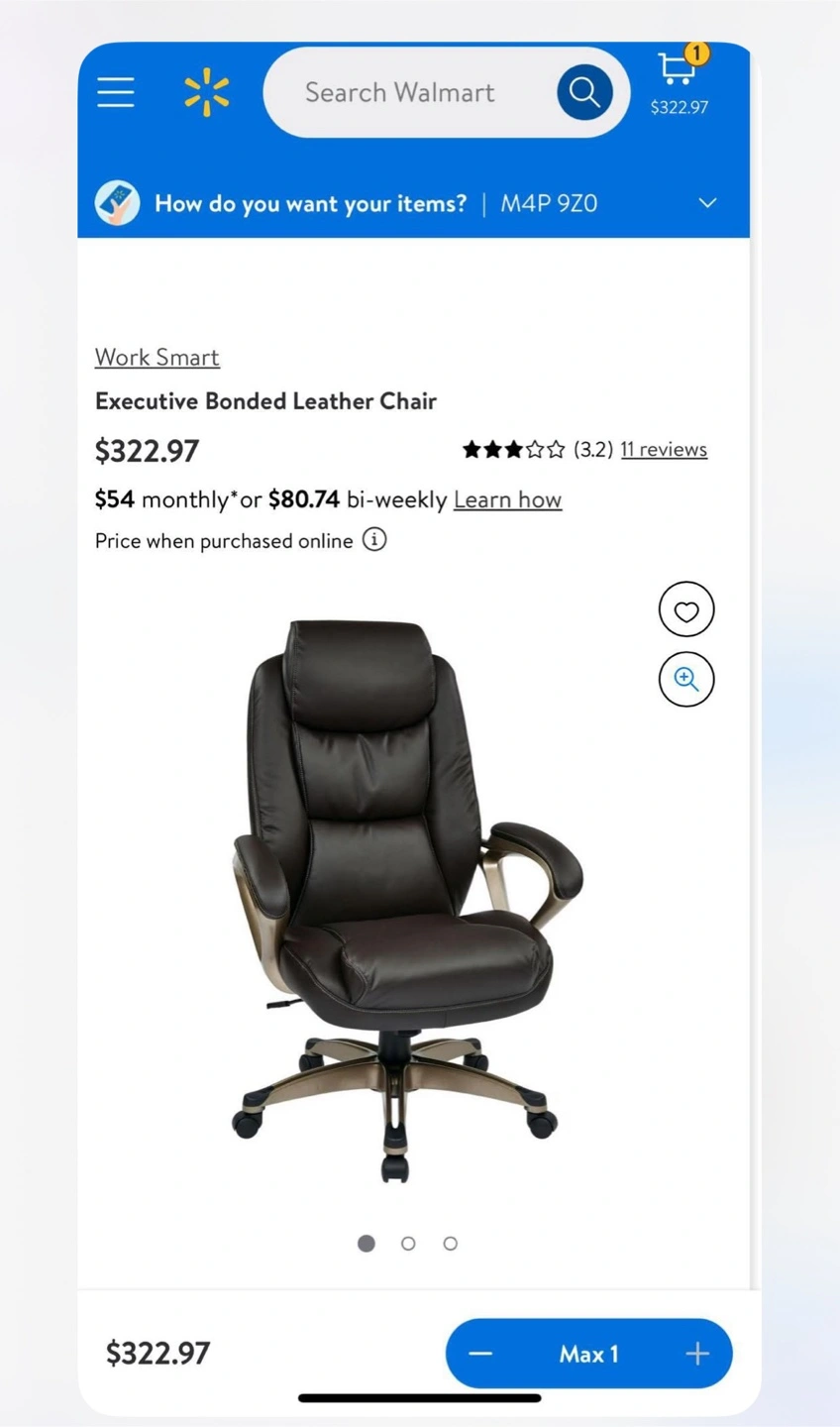The image size is (840, 1427).
Task: Increase quantity with the plus button
Action: [697, 1354]
